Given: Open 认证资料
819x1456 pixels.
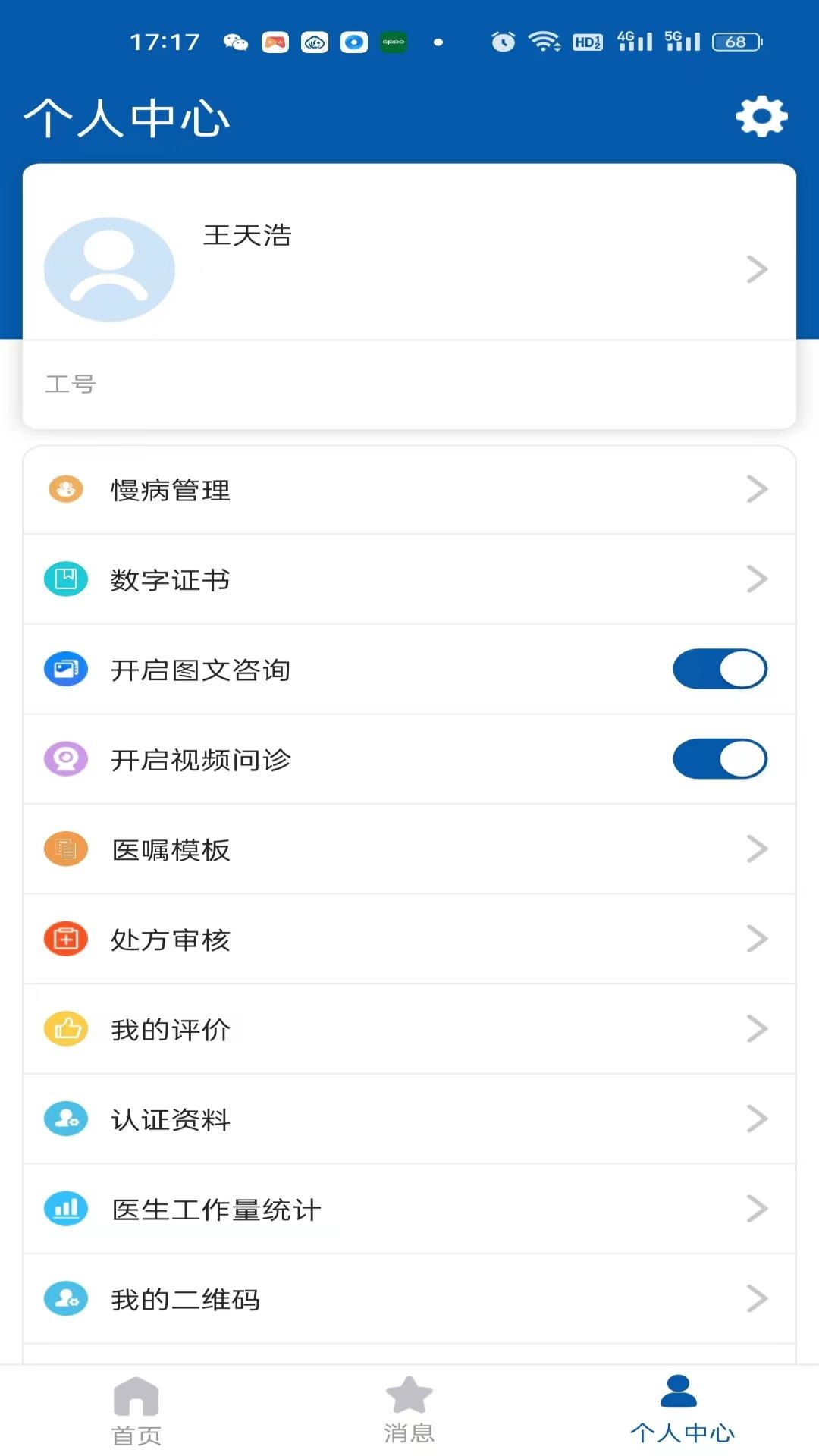Looking at the screenshot, I should pyautogui.click(x=409, y=1119).
